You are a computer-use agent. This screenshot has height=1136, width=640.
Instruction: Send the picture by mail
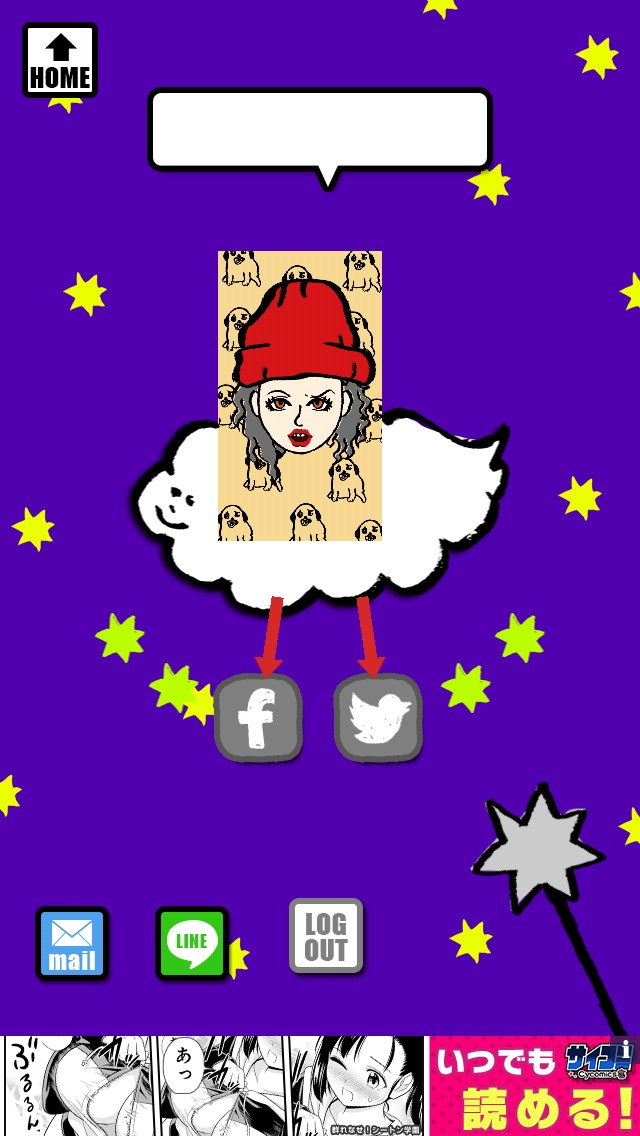[72, 944]
